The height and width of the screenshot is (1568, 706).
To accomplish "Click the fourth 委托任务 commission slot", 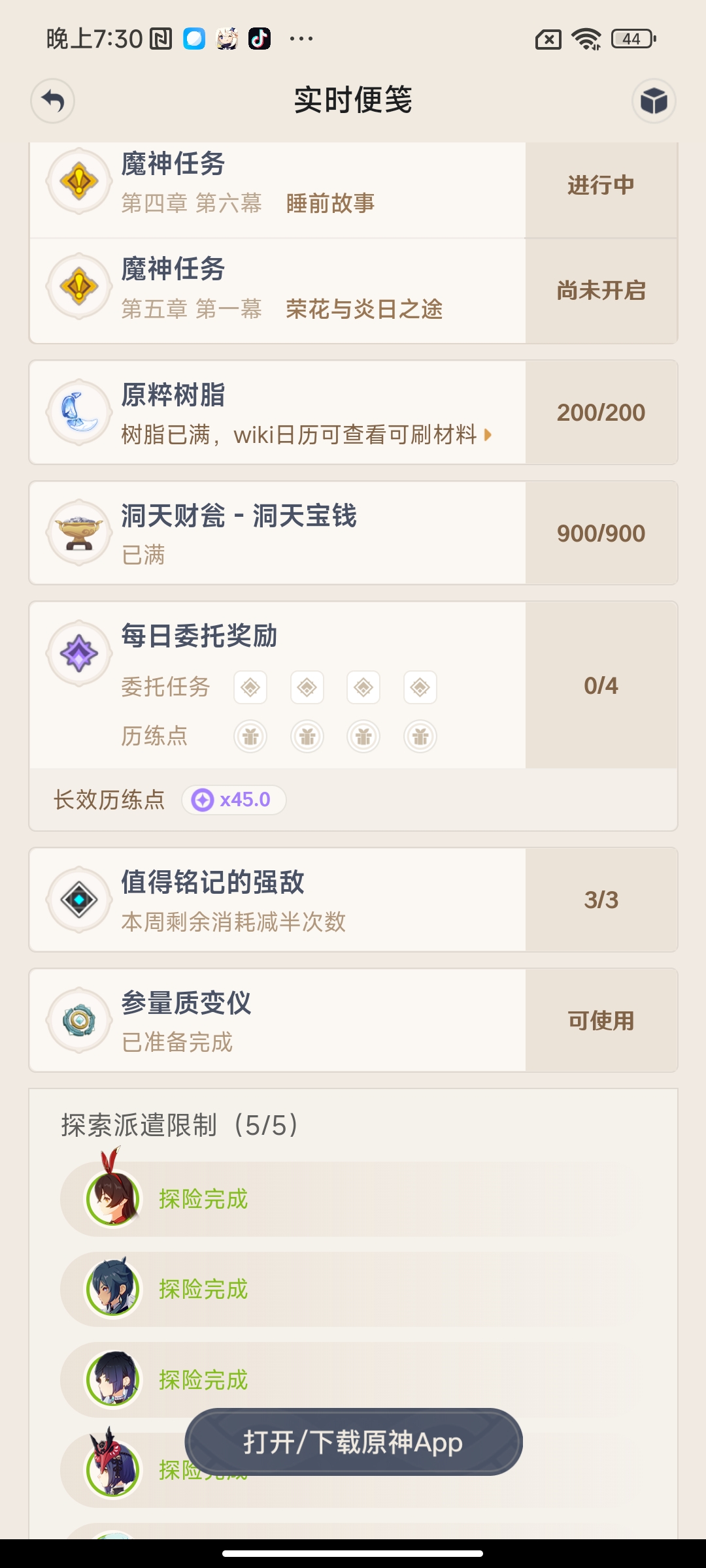I will [420, 687].
